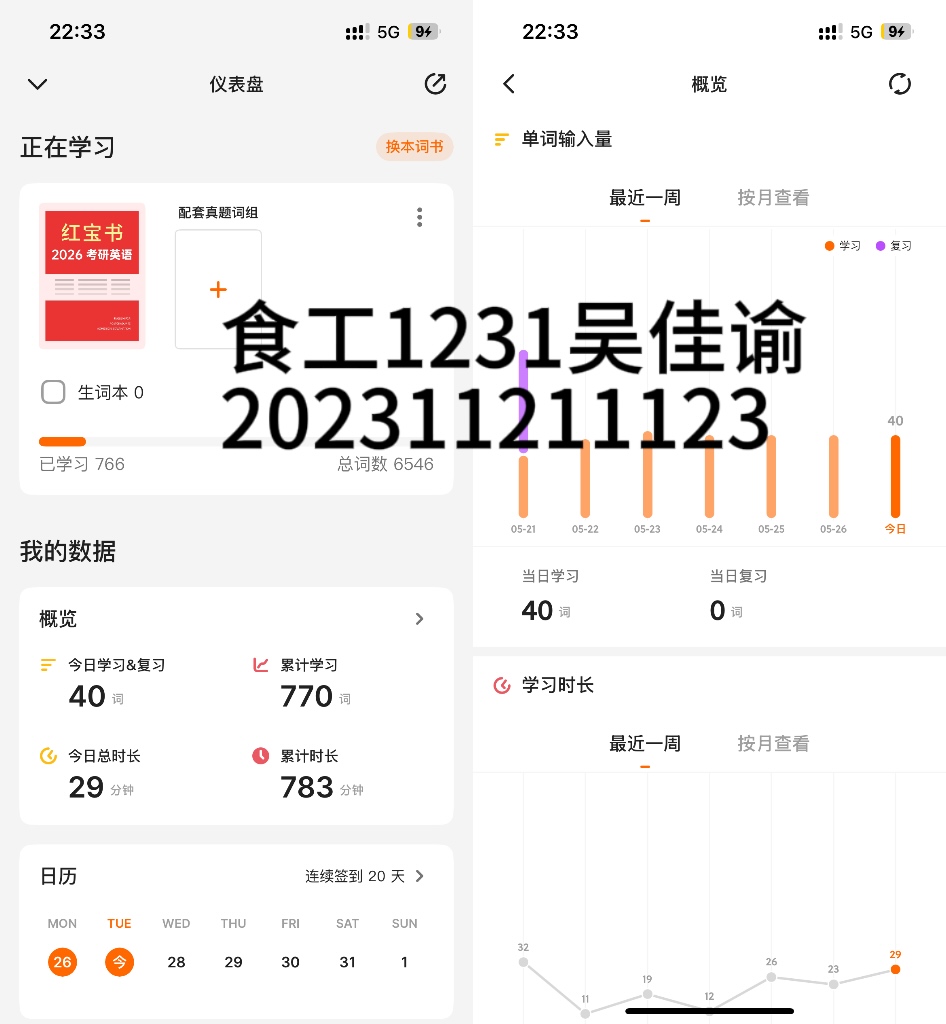This screenshot has width=946, height=1024.
Task: Select 最近一周 under 学习时长
Action: [x=645, y=743]
